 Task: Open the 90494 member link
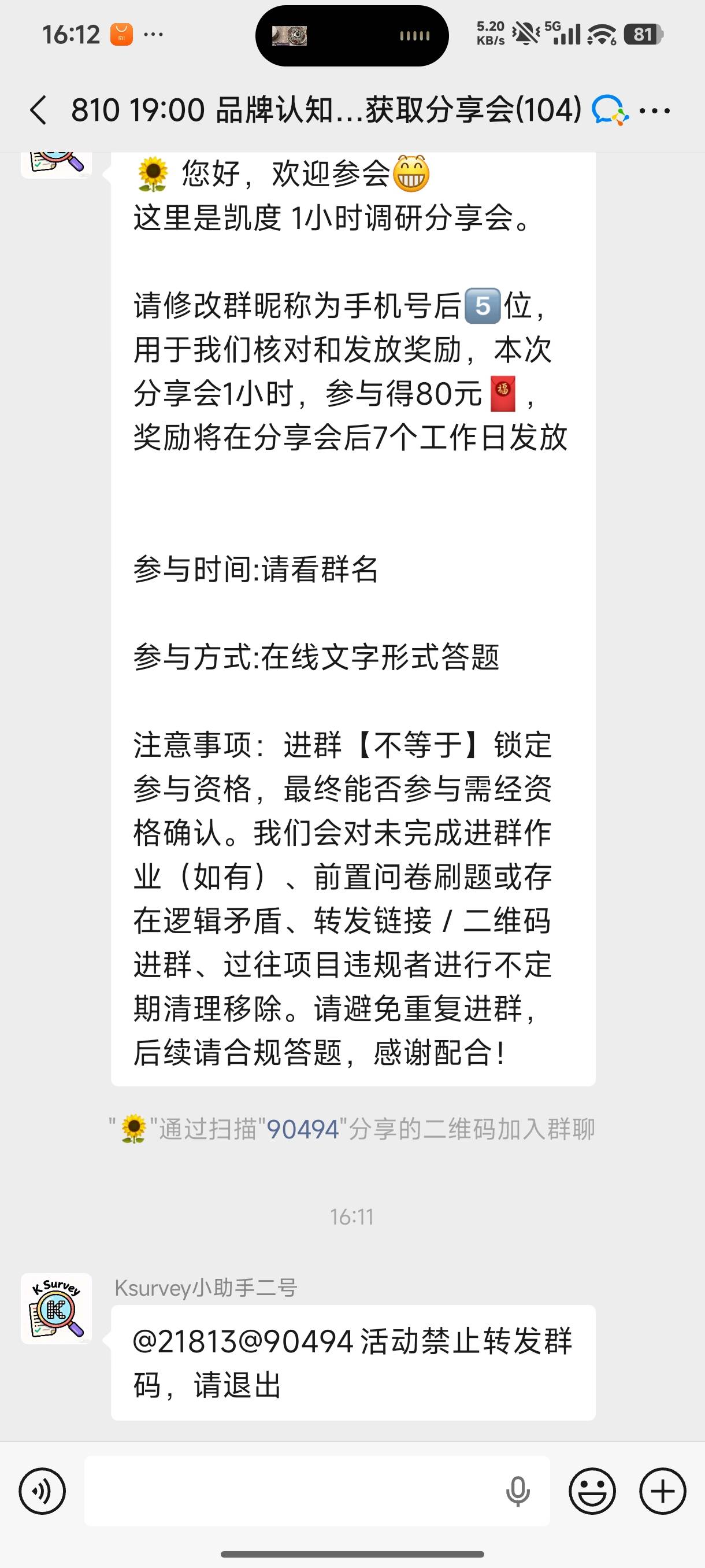[x=302, y=1129]
